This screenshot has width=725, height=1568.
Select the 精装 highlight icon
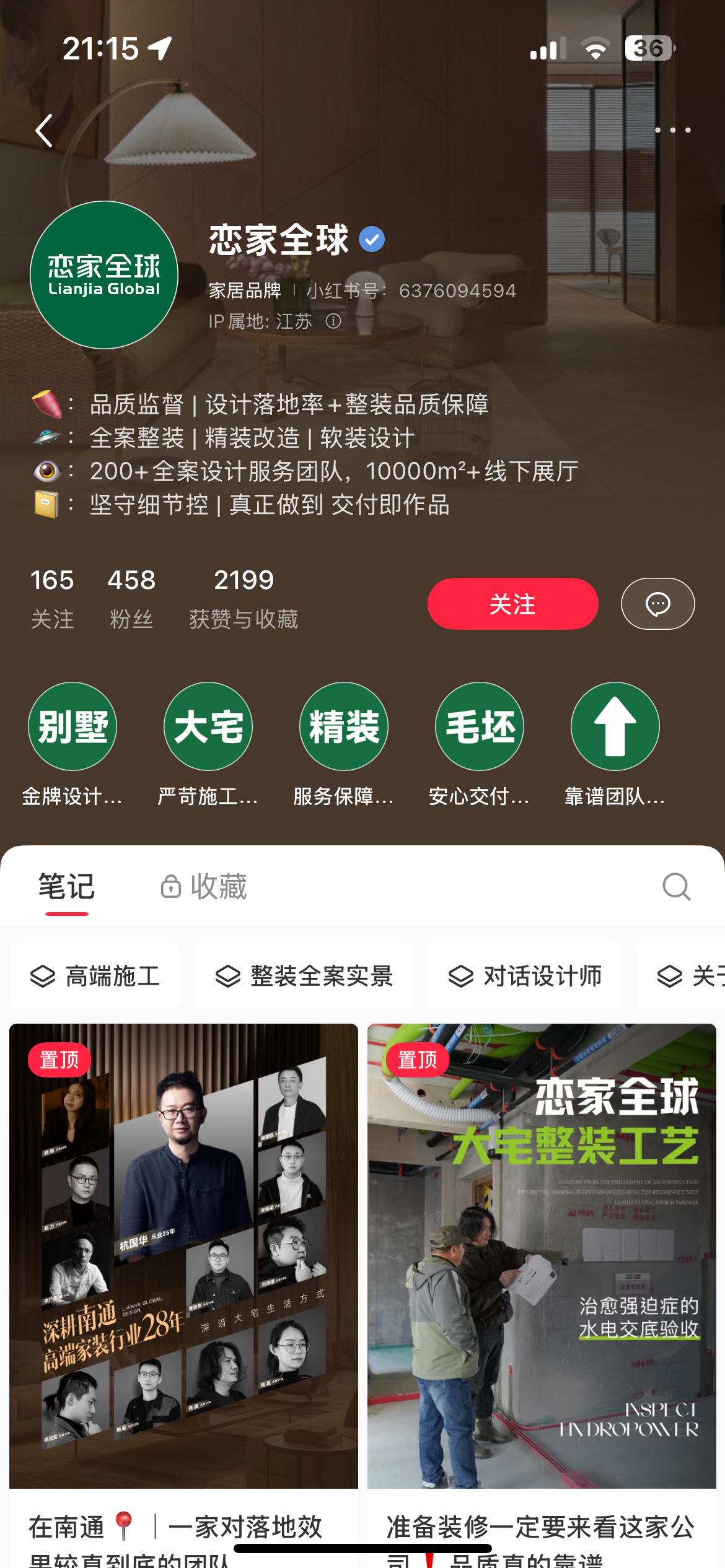[343, 727]
